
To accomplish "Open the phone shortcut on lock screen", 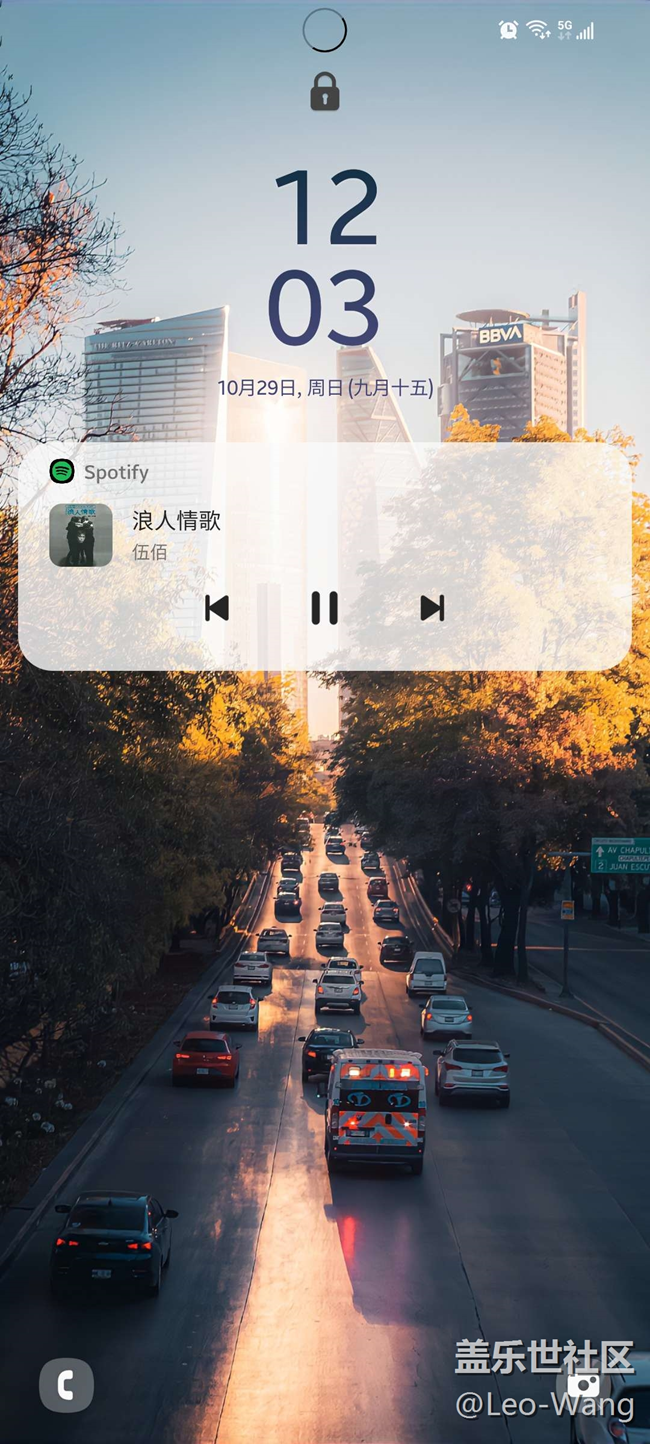I will [66, 1385].
